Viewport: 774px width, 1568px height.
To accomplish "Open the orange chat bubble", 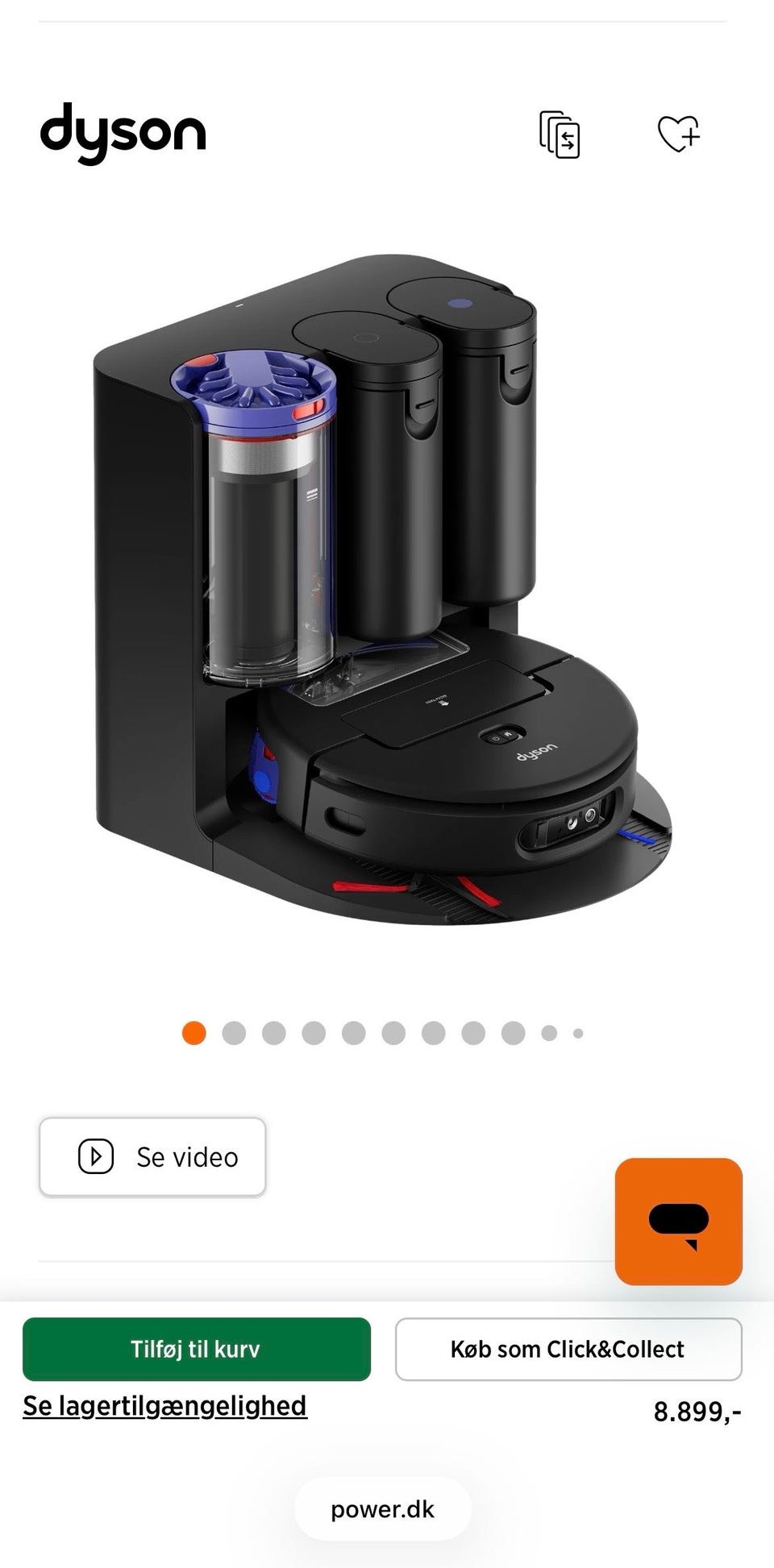I will [x=678, y=1222].
